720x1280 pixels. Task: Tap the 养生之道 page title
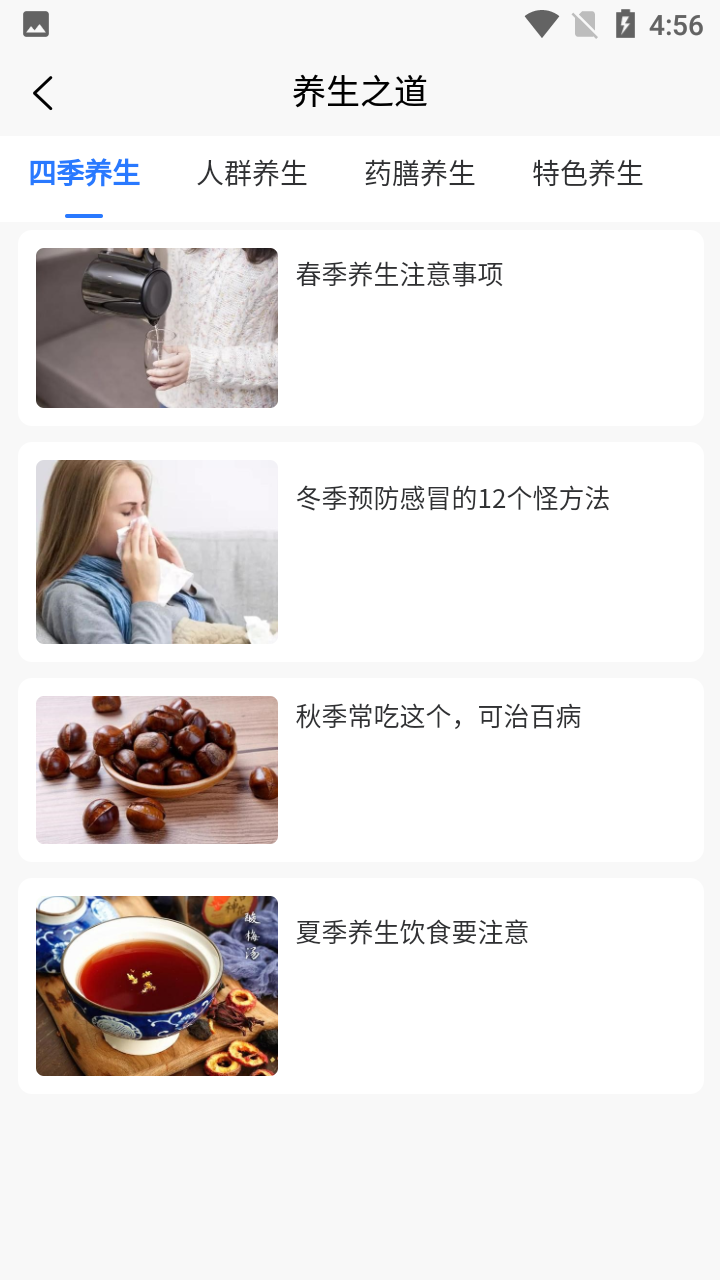pos(360,91)
